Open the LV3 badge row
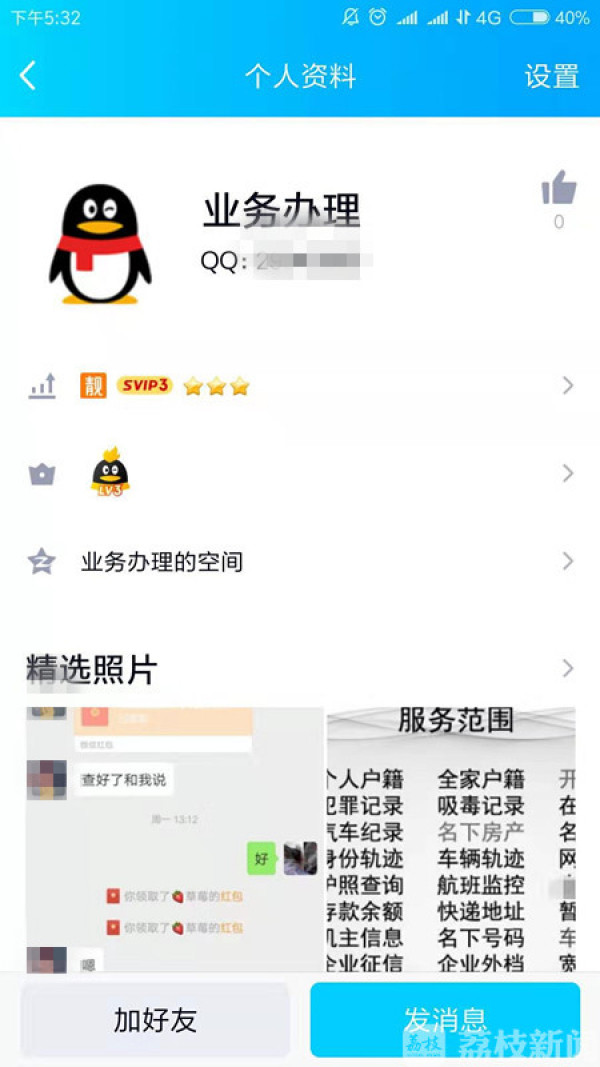600x1067 pixels. 300,474
